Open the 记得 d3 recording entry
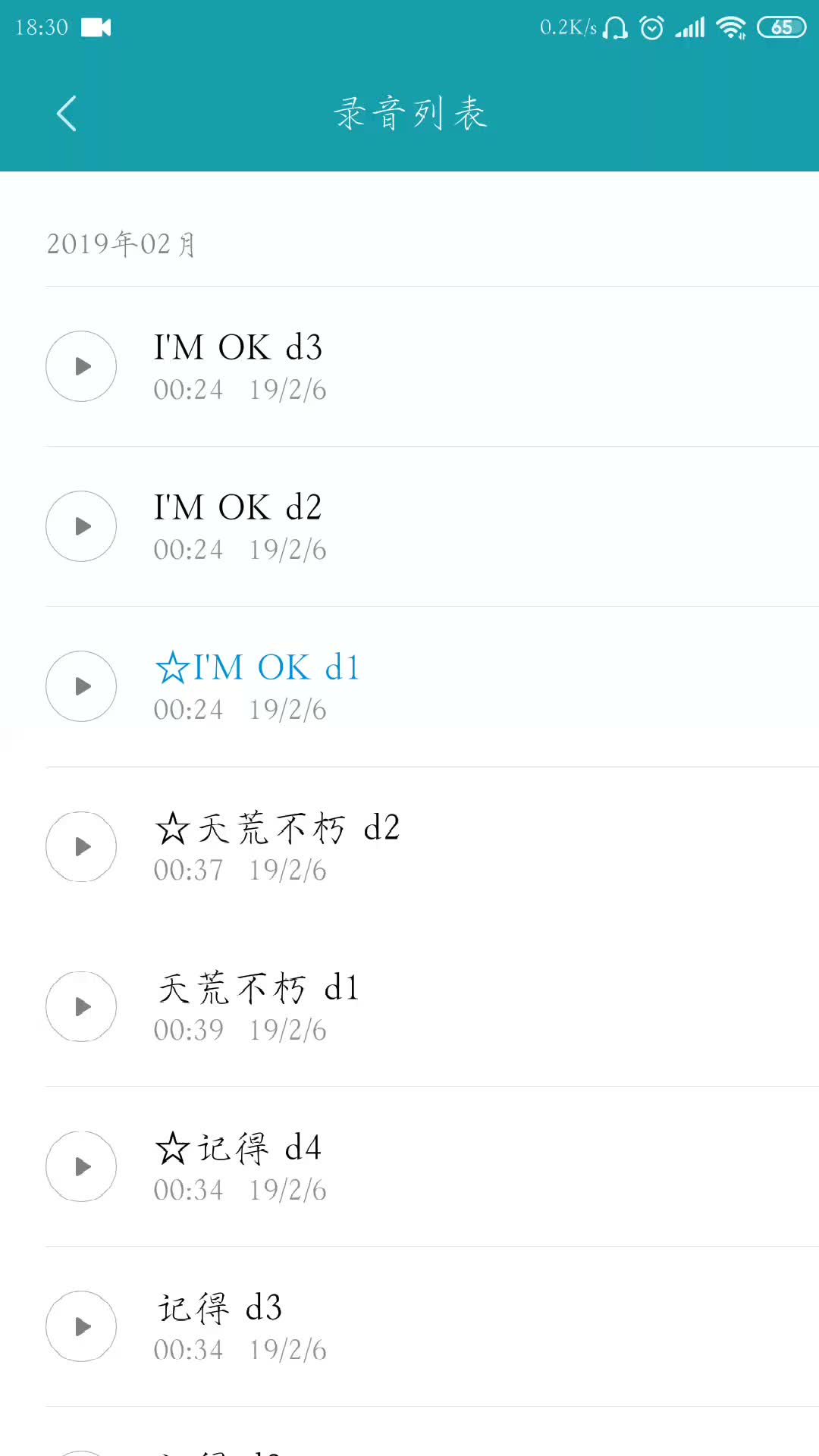Image resolution: width=819 pixels, height=1456 pixels. 432,1326
